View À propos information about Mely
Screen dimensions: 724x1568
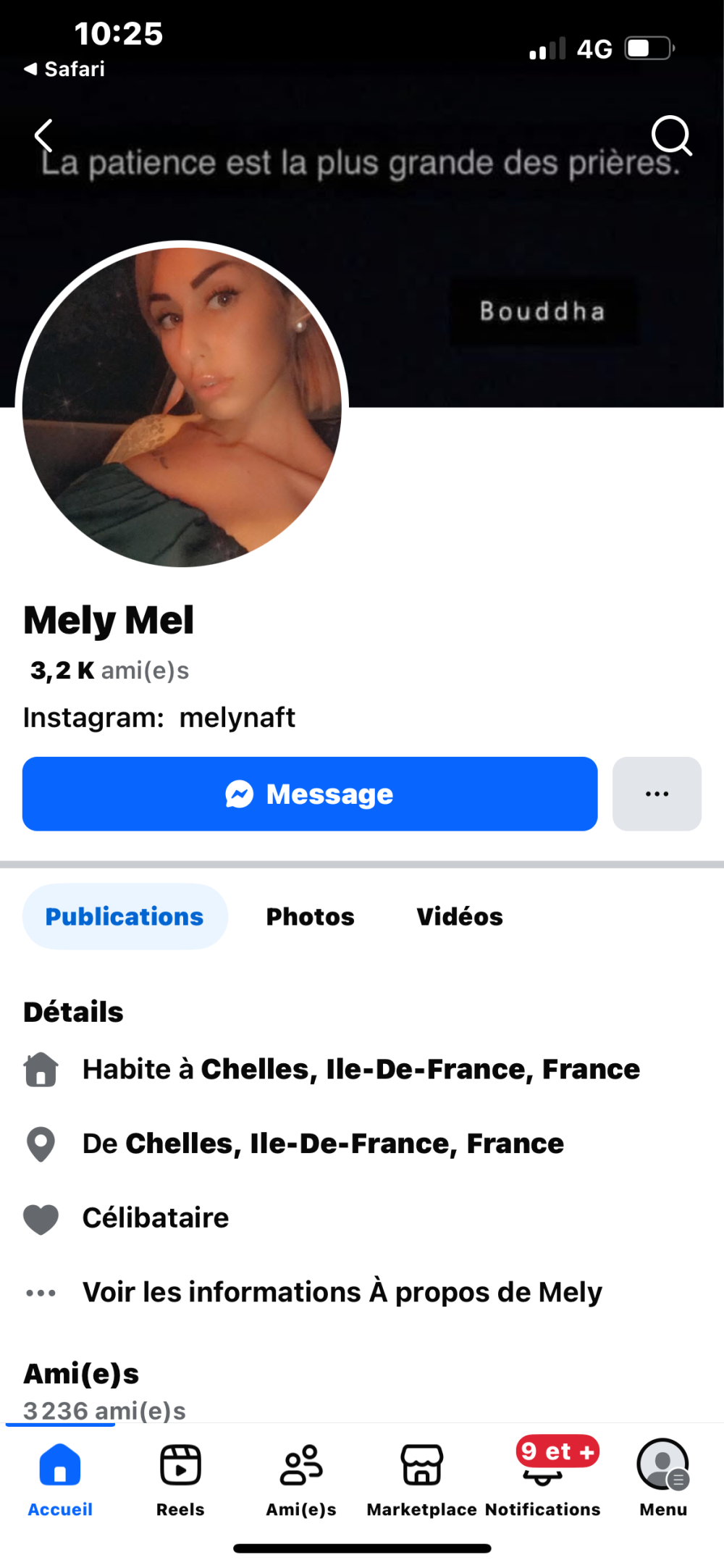342,1292
